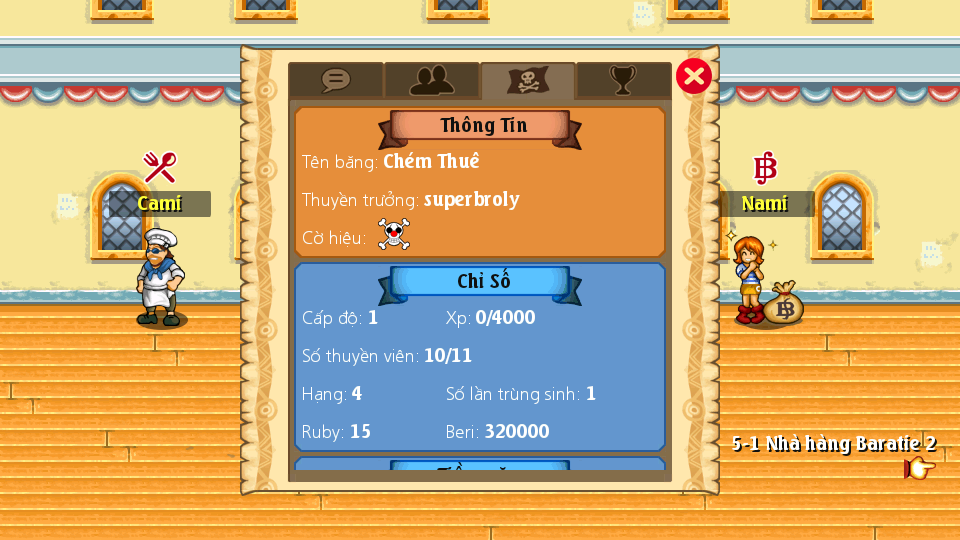Switch to the chat bubble tab
This screenshot has width=960, height=540.
(x=336, y=80)
